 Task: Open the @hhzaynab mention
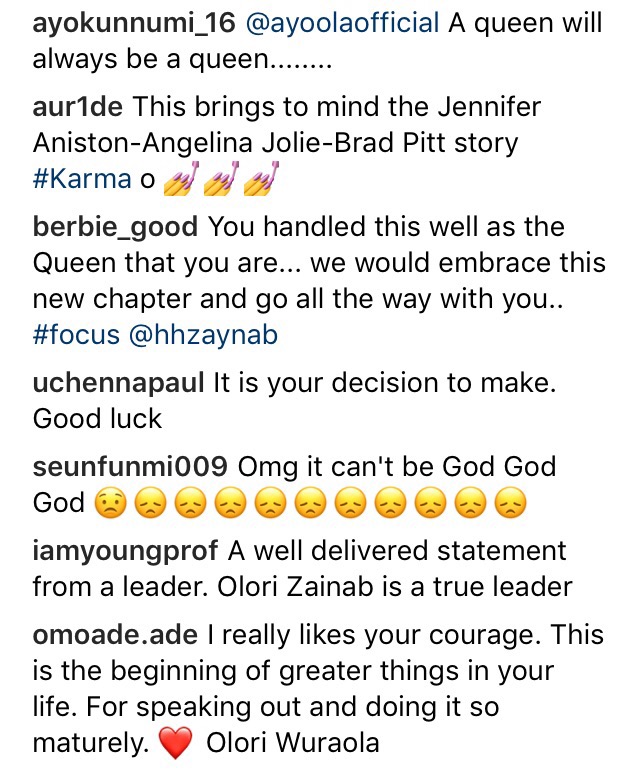click(204, 335)
